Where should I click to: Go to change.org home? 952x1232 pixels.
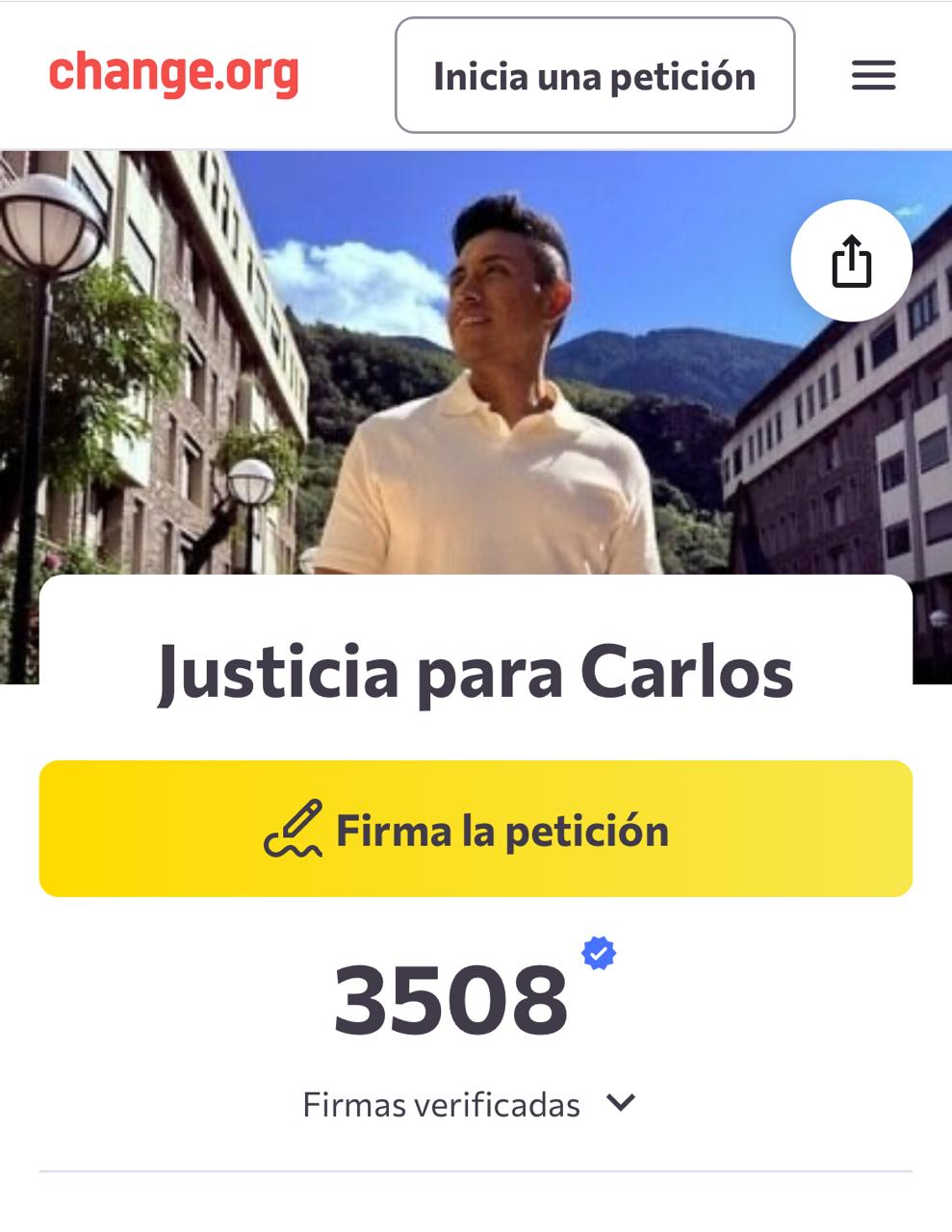coord(174,74)
